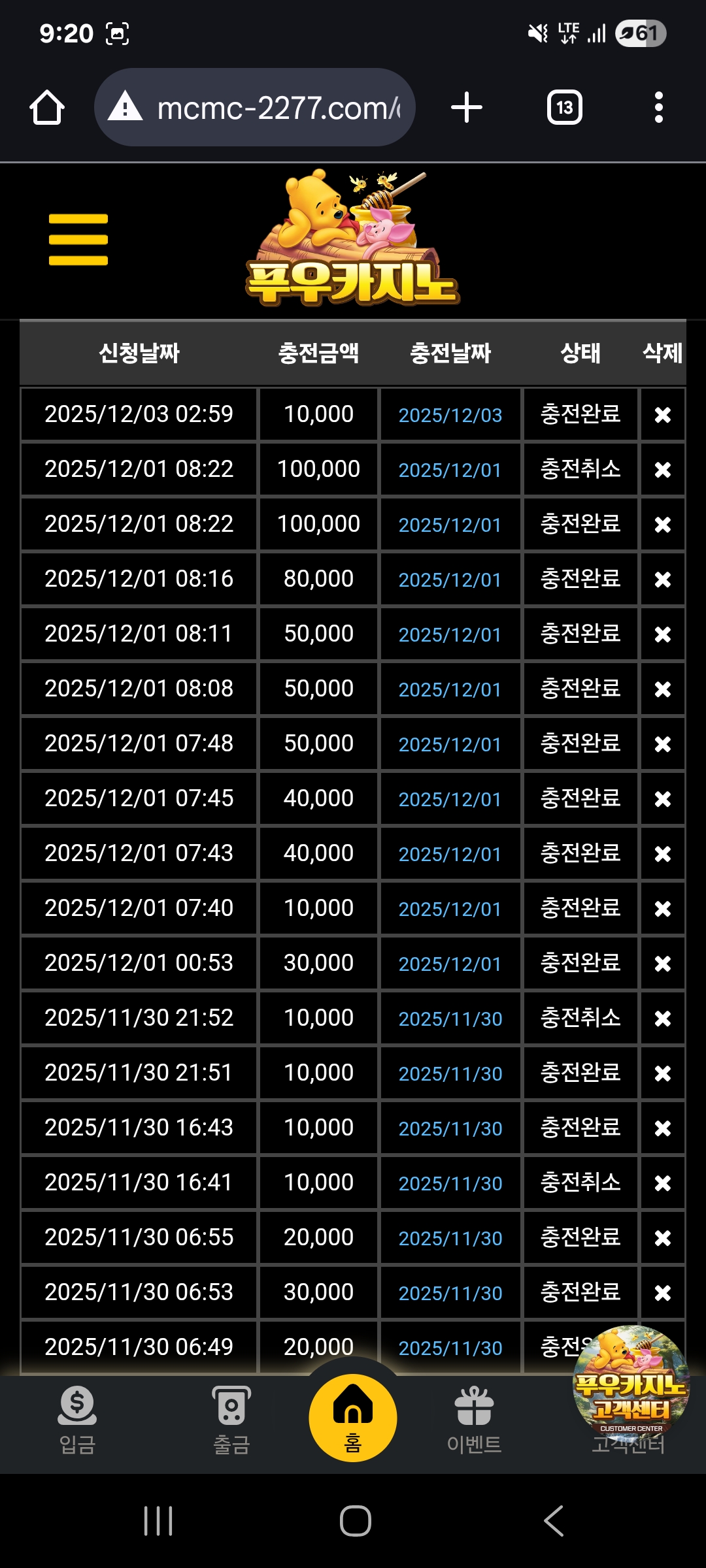Remove the 2025/12/01 00:53 charge entry
The image size is (706, 1568).
662,964
